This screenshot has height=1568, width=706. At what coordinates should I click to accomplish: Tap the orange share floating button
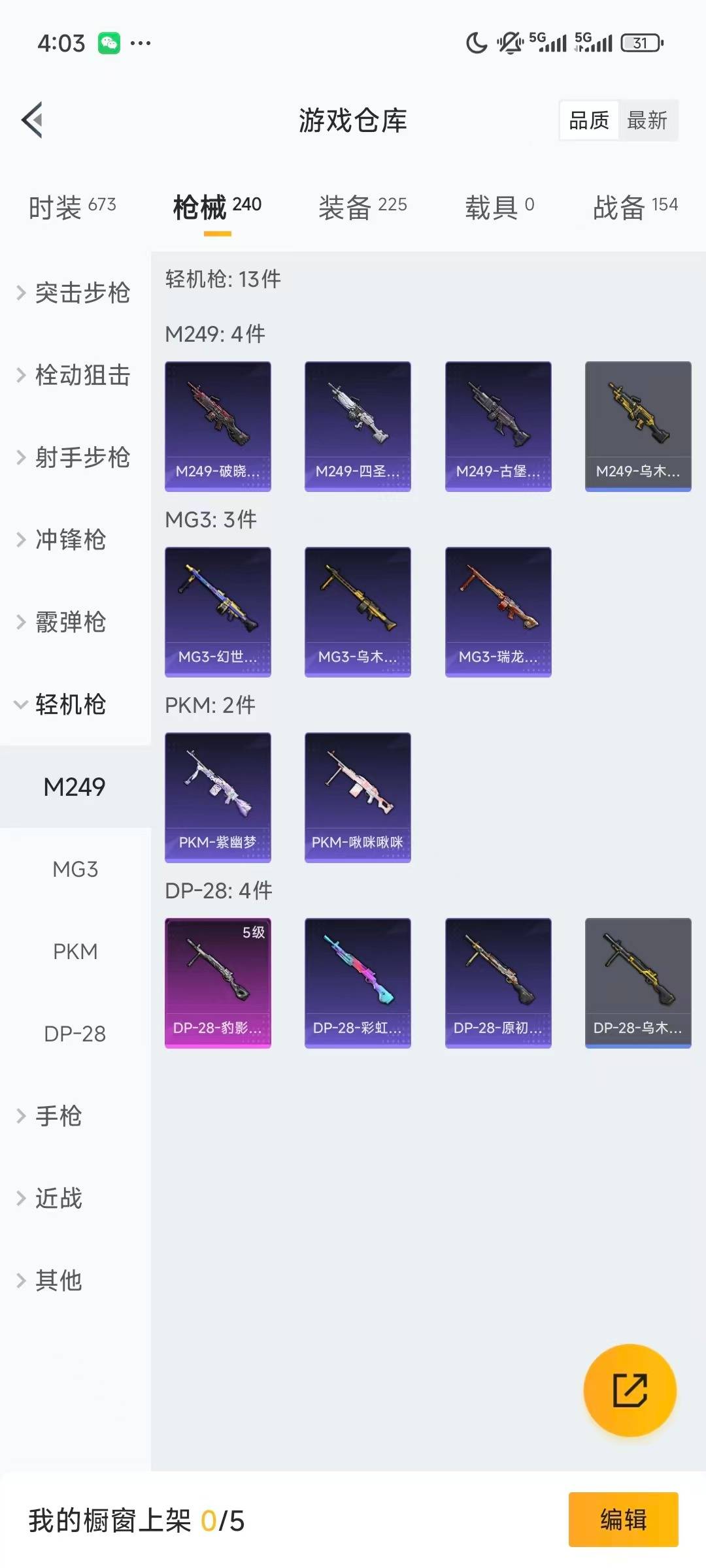click(630, 1390)
